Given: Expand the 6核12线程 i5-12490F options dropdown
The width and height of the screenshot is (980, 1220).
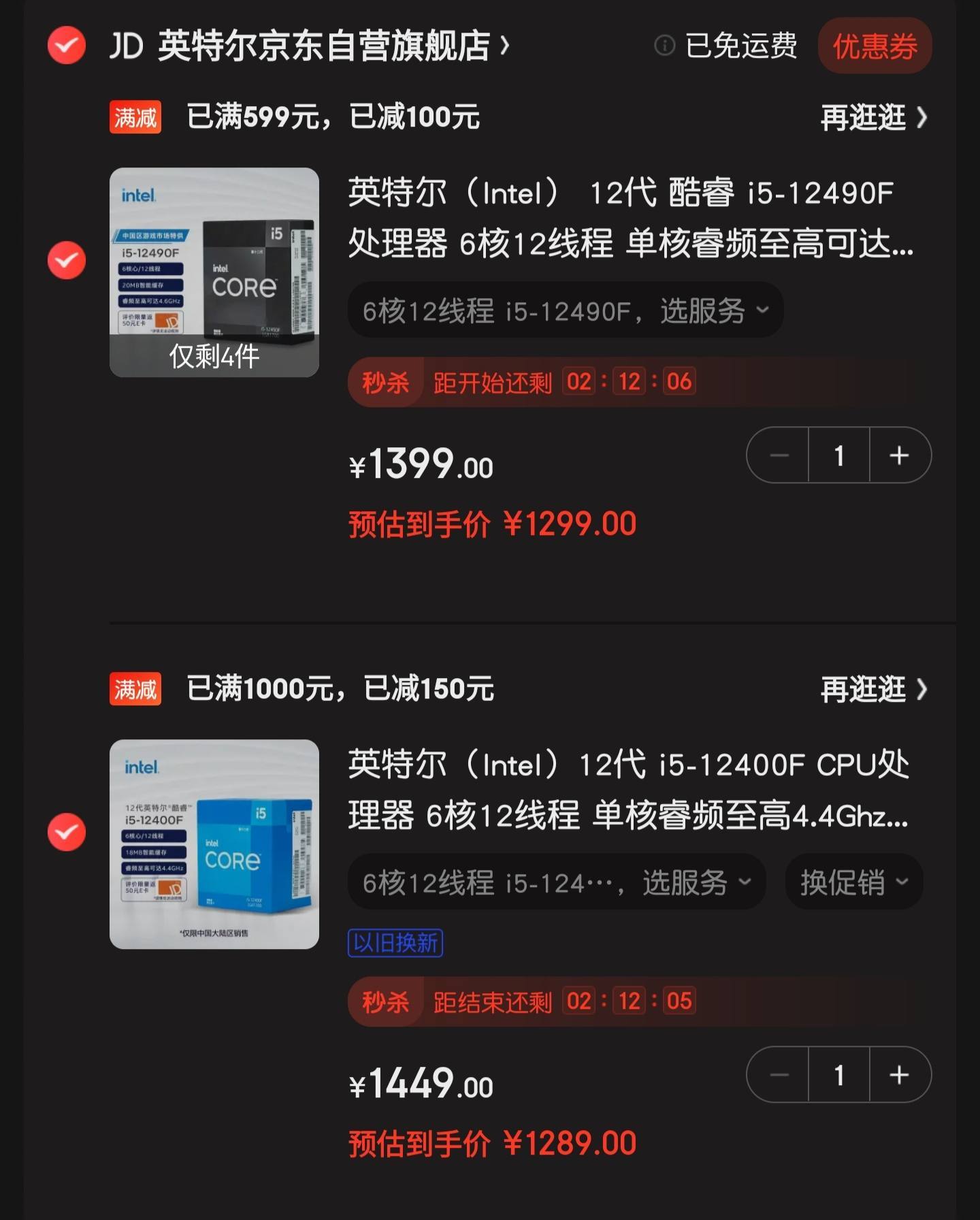Looking at the screenshot, I should [x=566, y=310].
